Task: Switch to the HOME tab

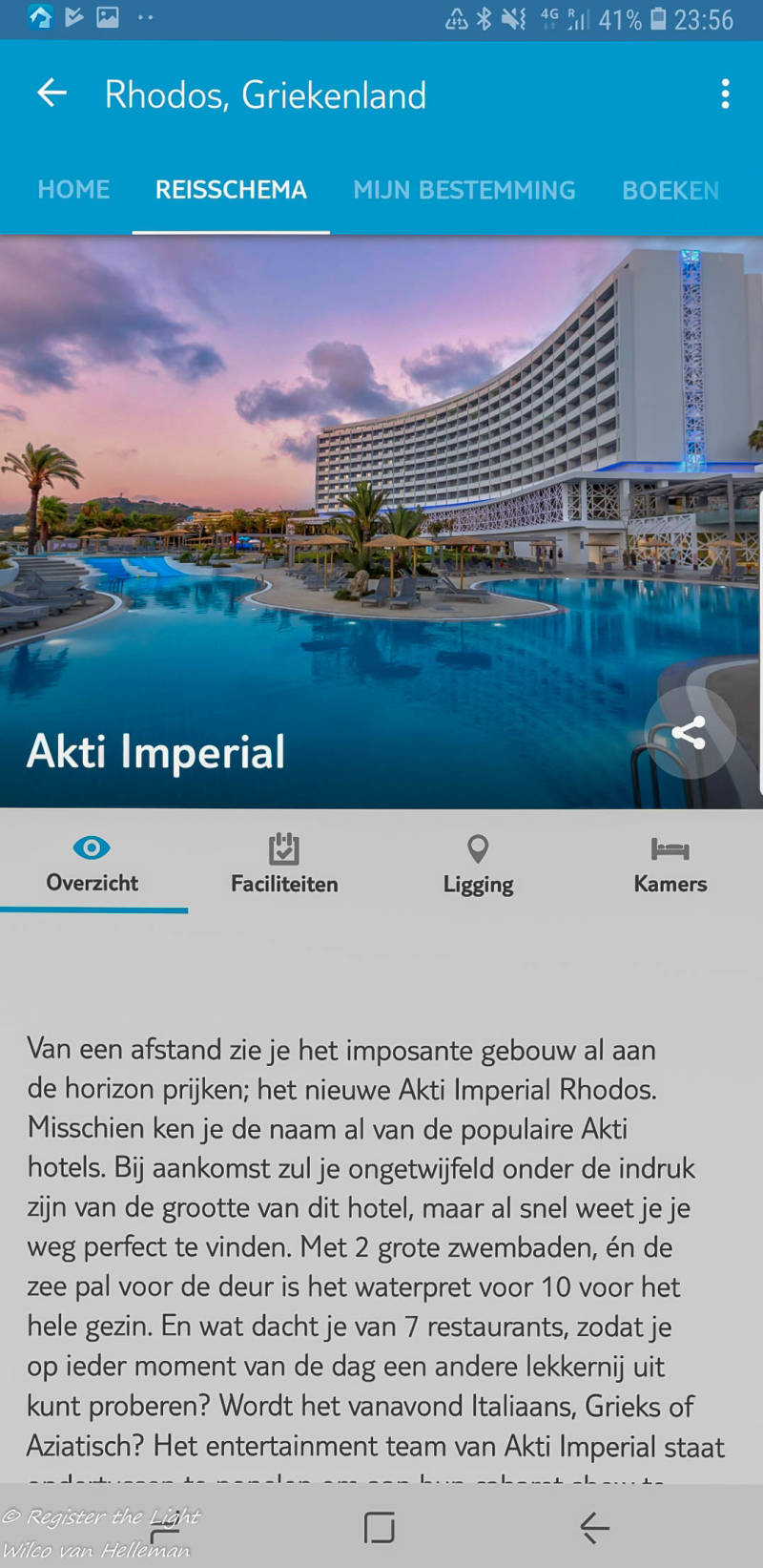Action: click(x=73, y=190)
